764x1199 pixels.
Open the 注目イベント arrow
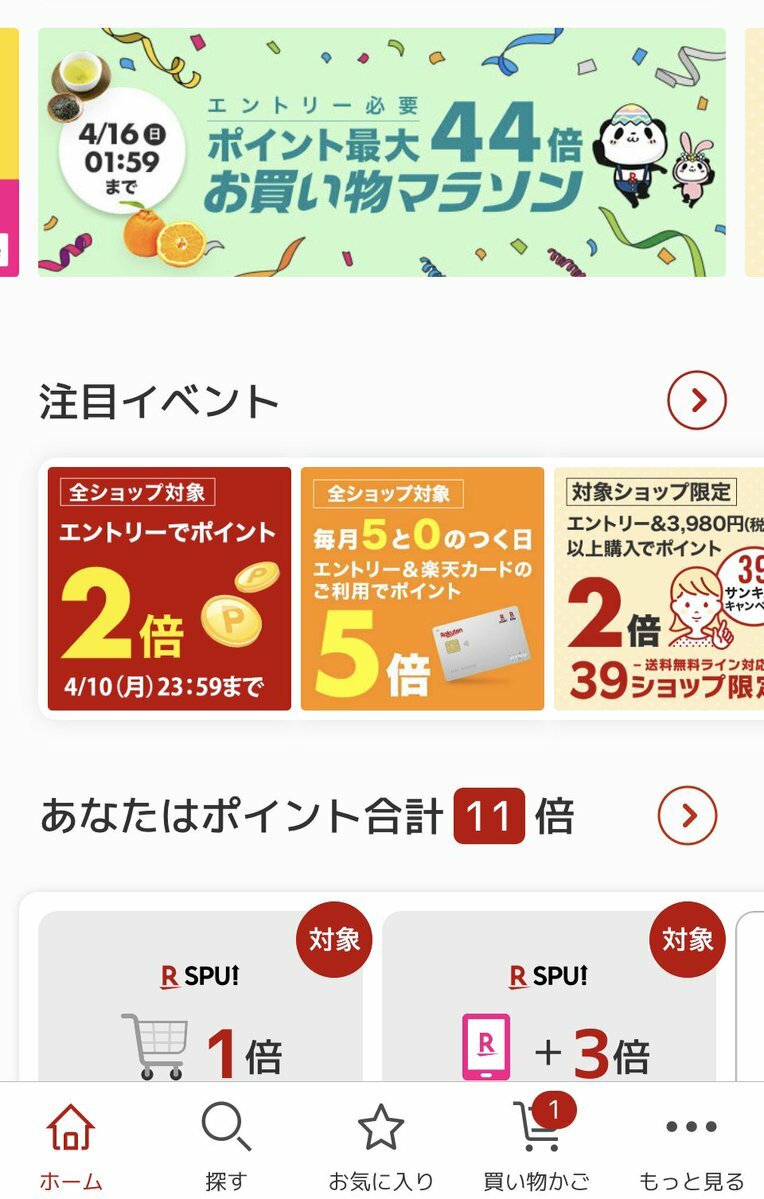coord(696,401)
